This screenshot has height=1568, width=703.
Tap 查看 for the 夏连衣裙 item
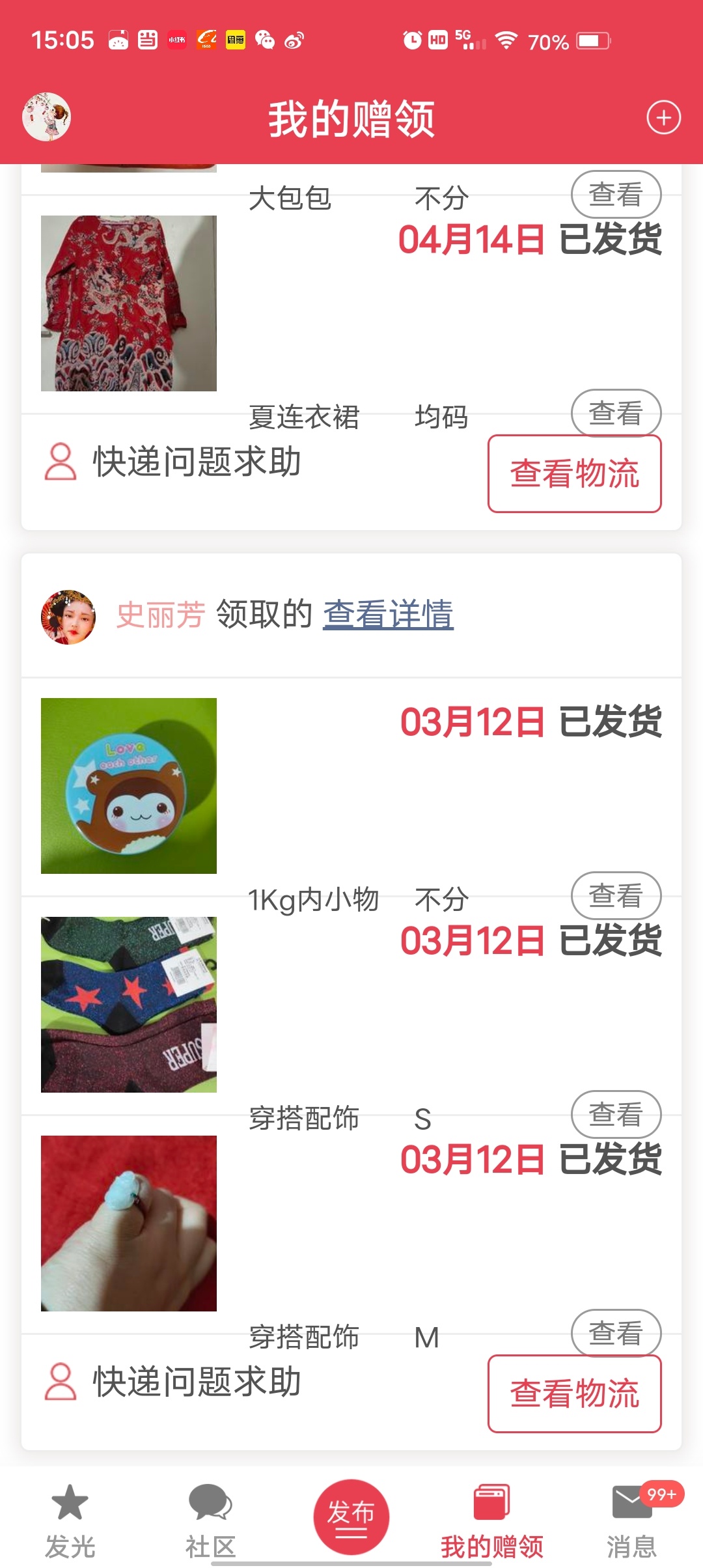tap(616, 413)
